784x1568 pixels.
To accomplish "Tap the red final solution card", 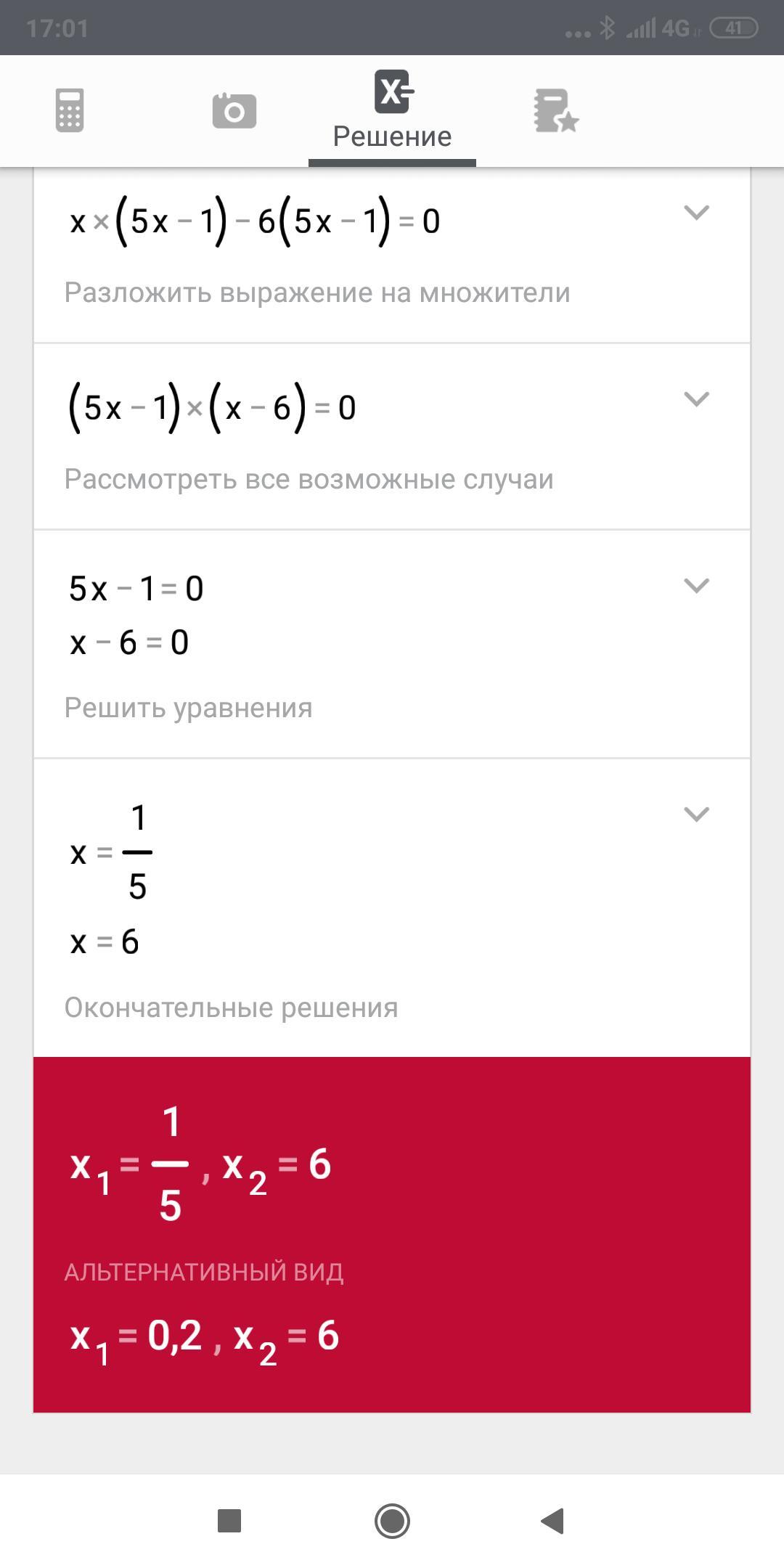I will pyautogui.click(x=392, y=1235).
